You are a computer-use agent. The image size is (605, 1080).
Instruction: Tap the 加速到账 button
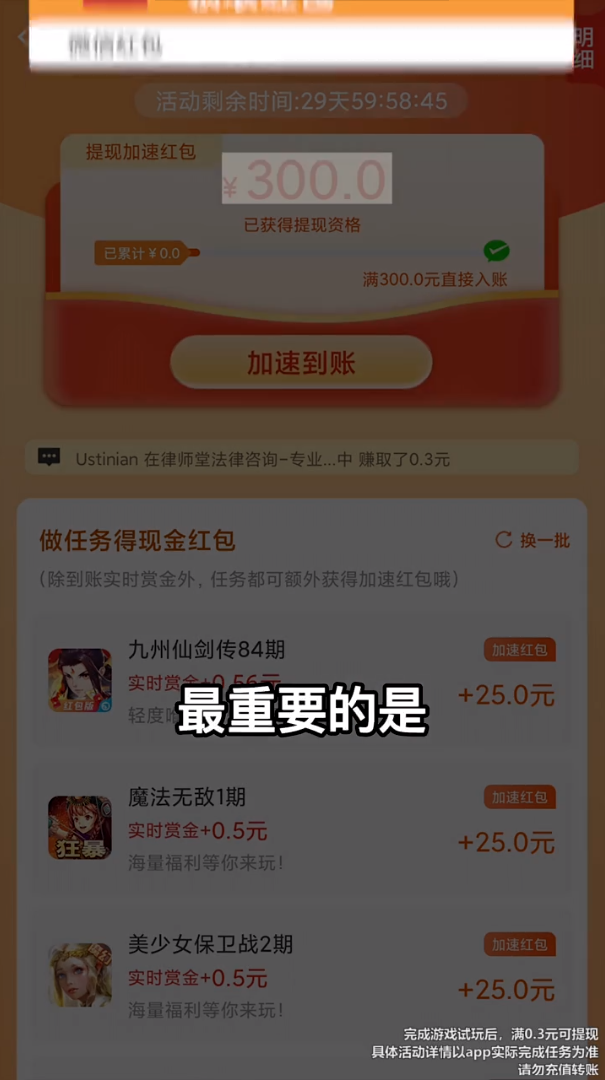301,362
